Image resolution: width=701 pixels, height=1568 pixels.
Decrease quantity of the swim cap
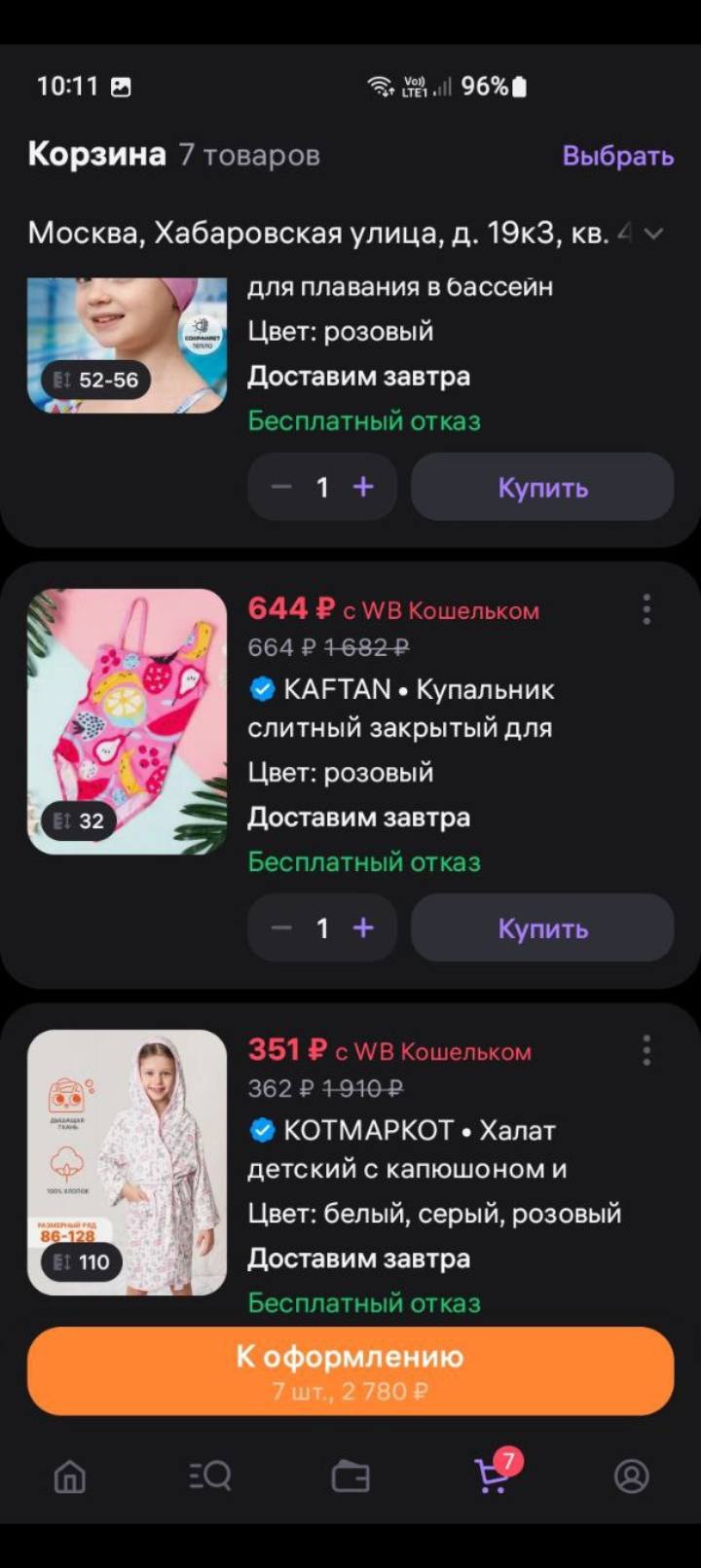pyautogui.click(x=281, y=487)
